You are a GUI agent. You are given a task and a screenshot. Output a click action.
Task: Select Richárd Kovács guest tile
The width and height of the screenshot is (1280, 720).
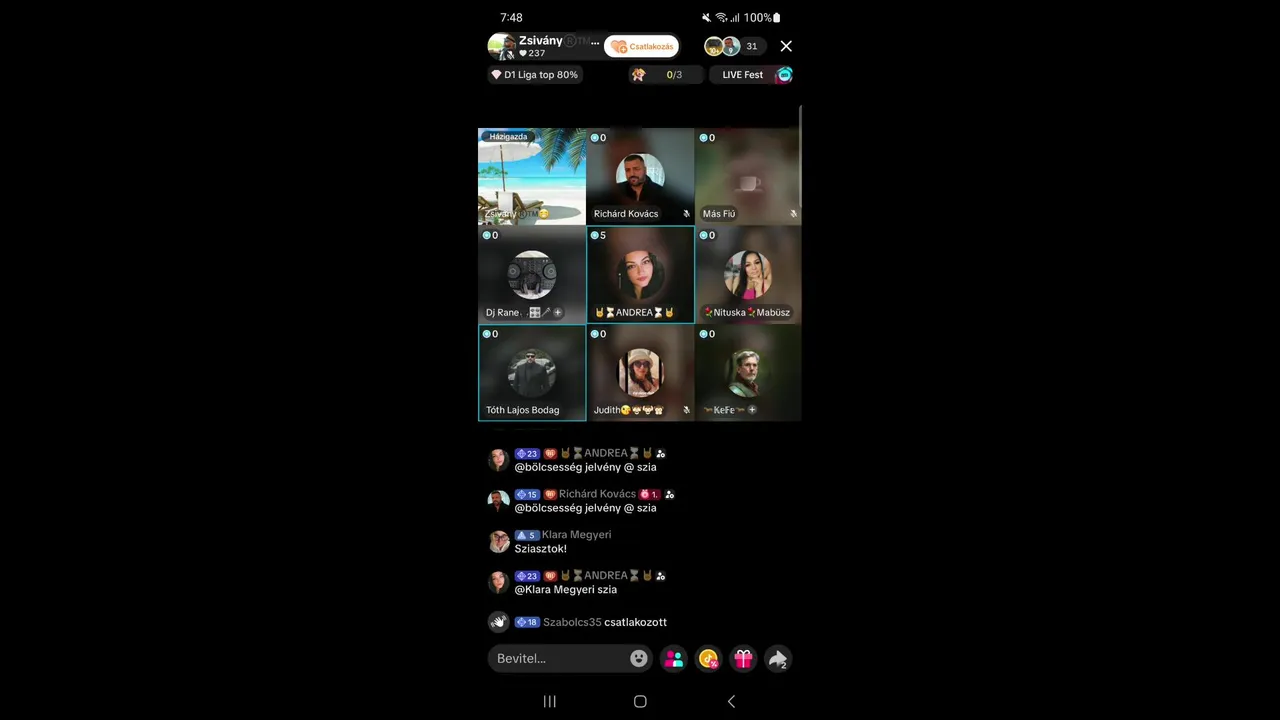640,177
